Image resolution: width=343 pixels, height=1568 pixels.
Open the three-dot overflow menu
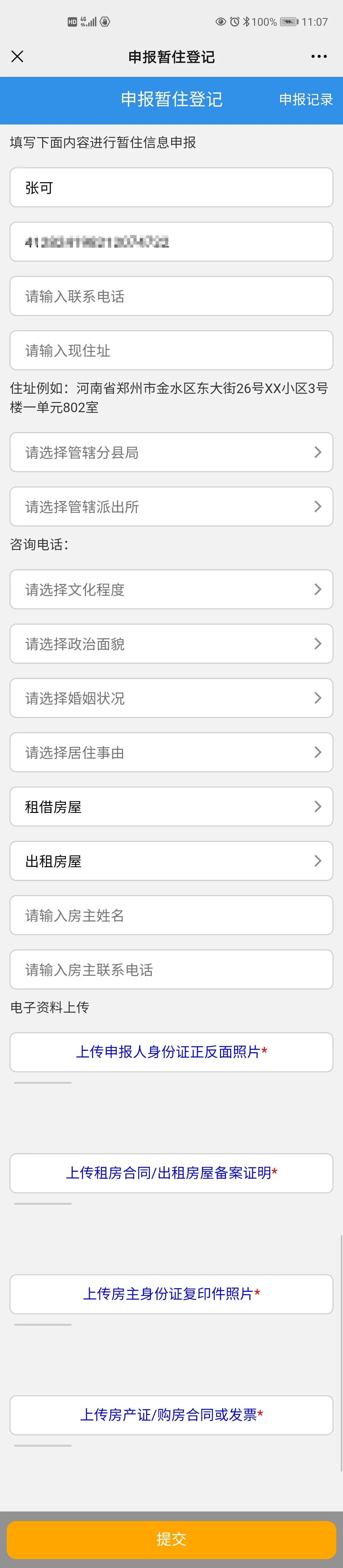319,57
